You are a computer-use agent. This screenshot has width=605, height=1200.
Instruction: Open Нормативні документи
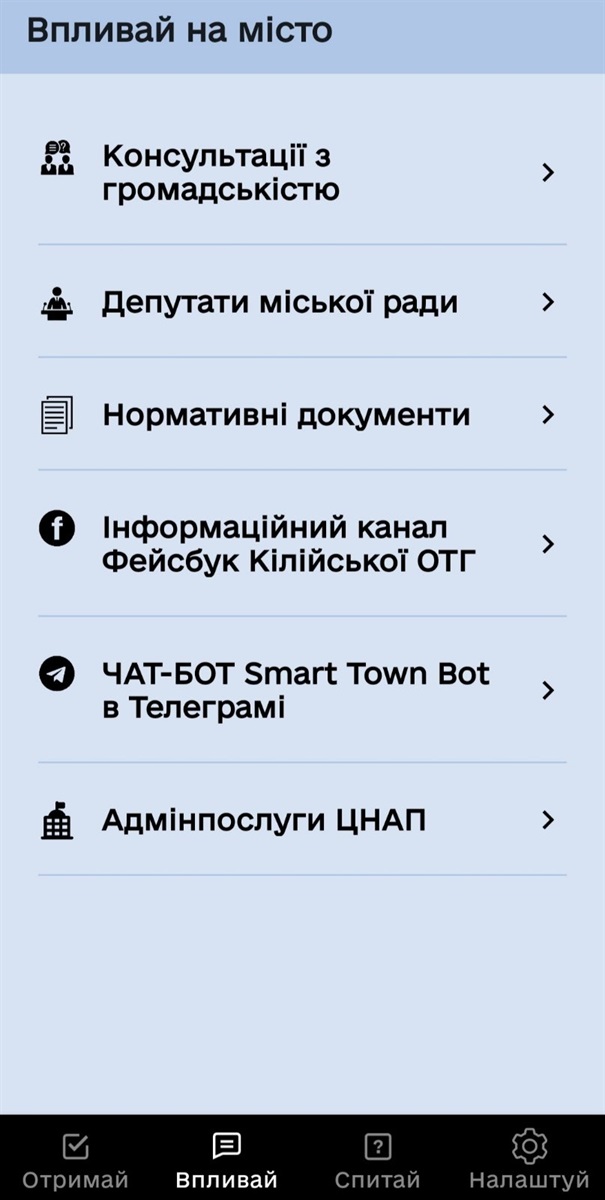point(302,415)
